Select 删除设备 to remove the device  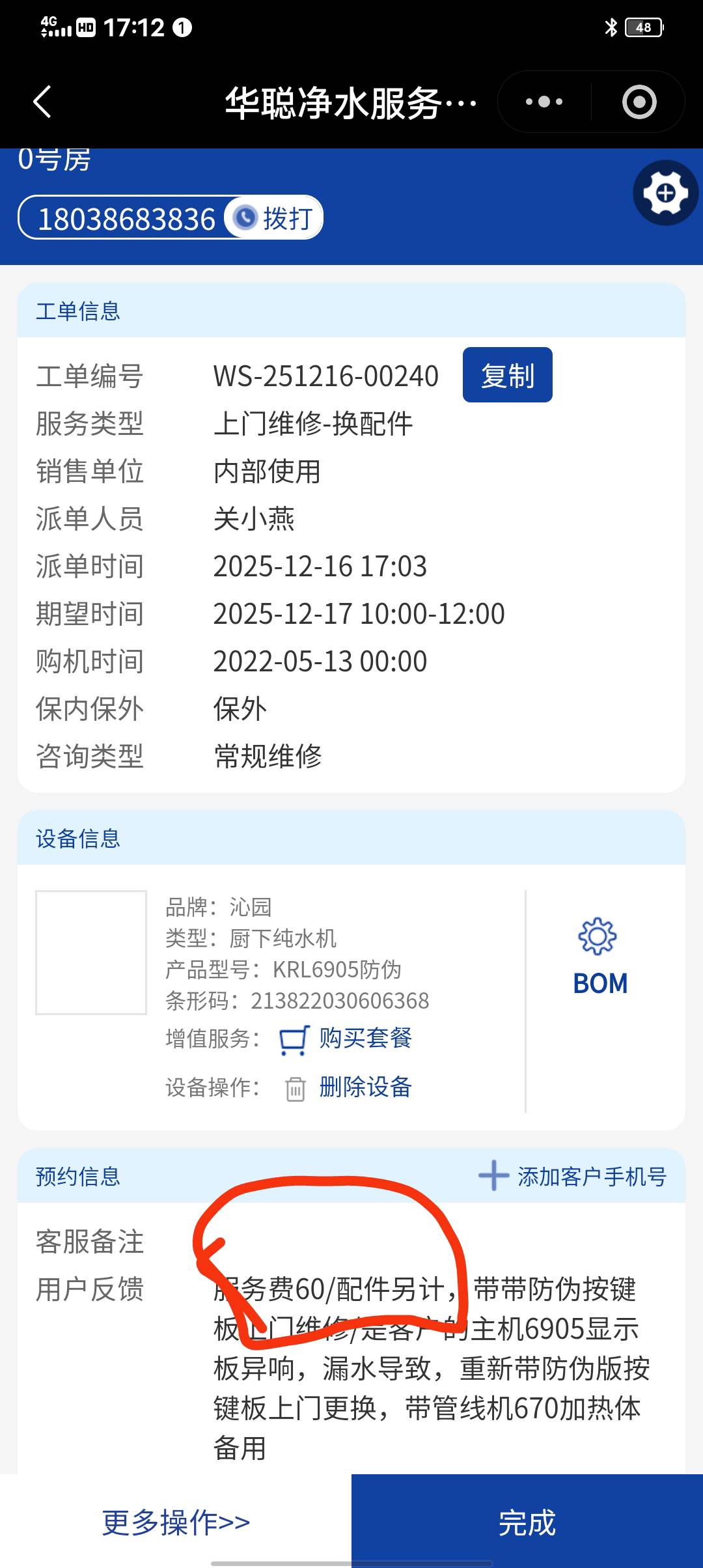click(x=365, y=1087)
